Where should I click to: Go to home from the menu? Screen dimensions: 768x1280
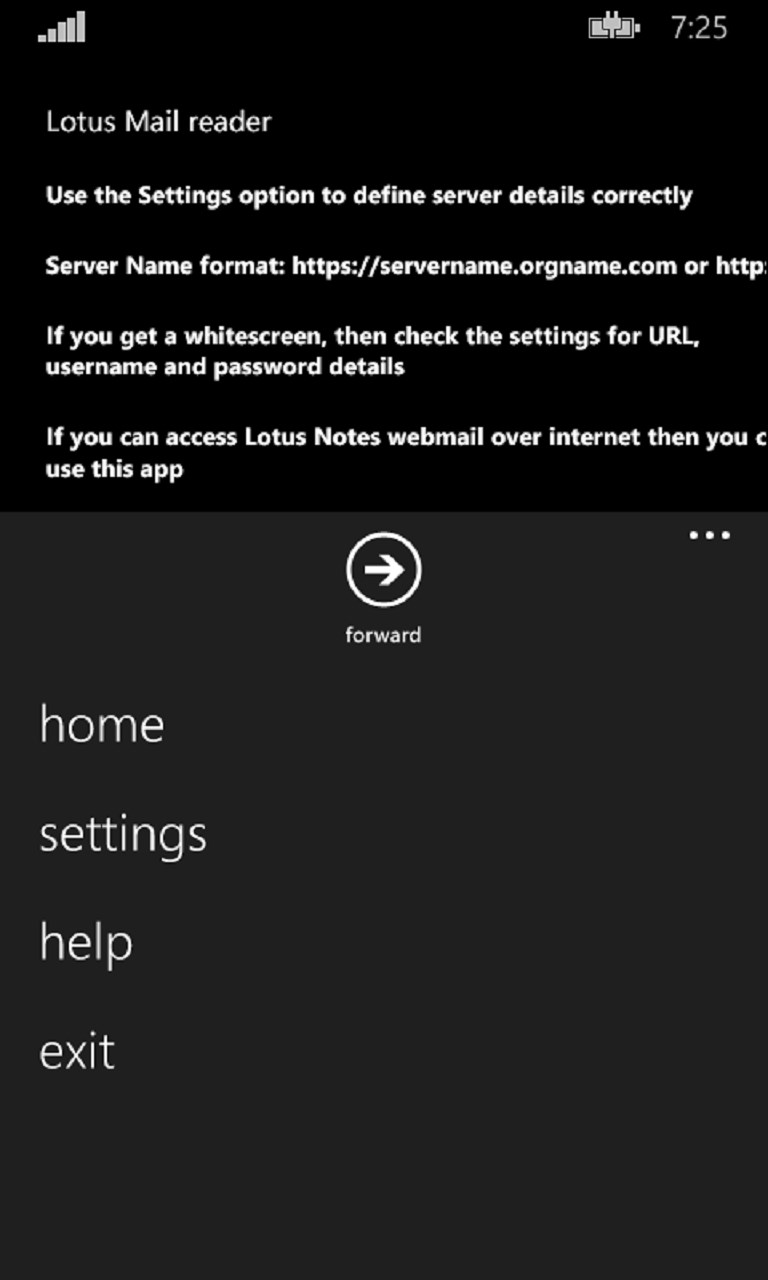point(102,724)
